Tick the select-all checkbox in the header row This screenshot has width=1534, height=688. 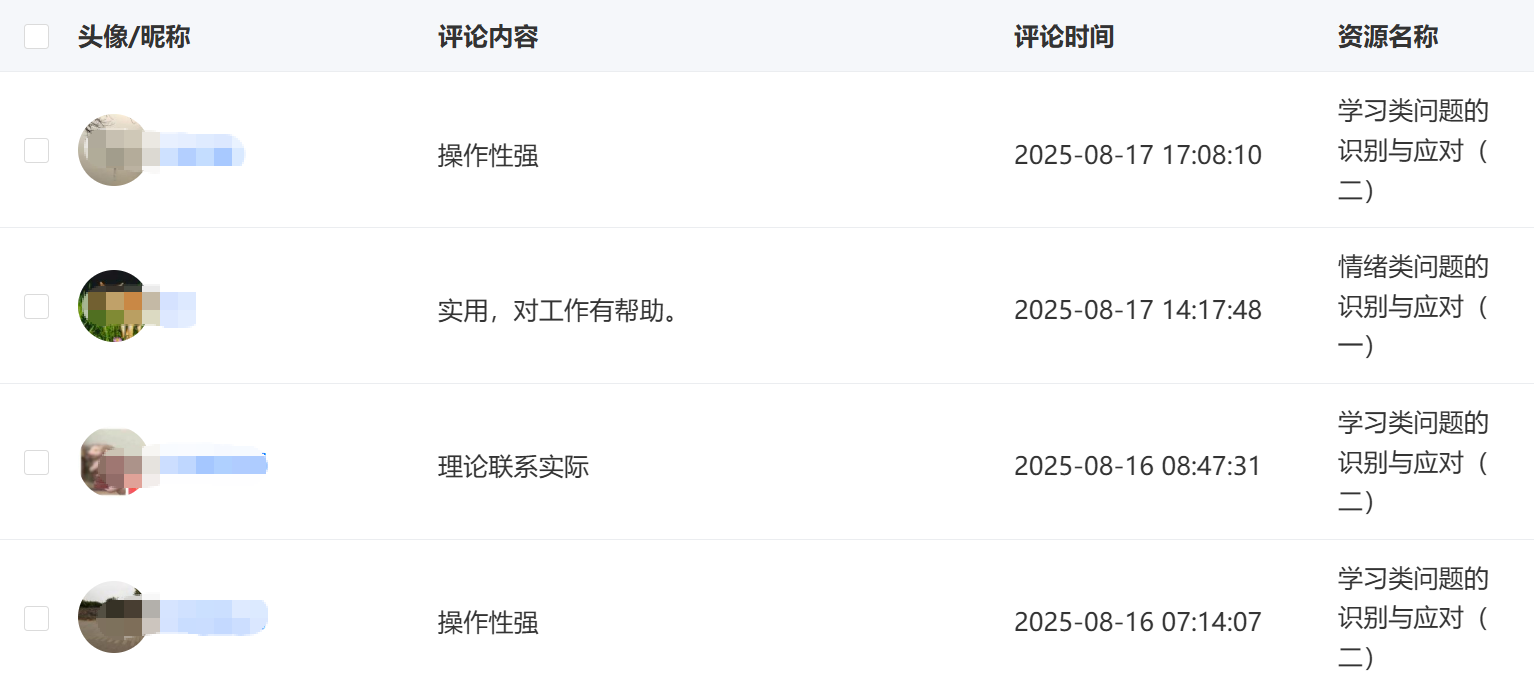click(37, 37)
